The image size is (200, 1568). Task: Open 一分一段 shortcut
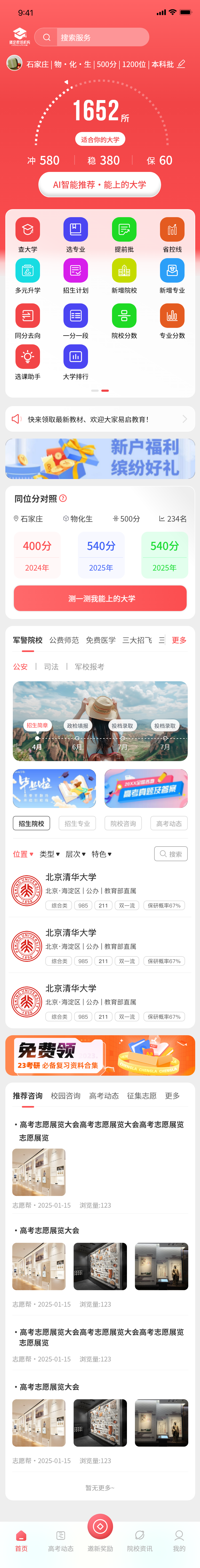point(76,320)
